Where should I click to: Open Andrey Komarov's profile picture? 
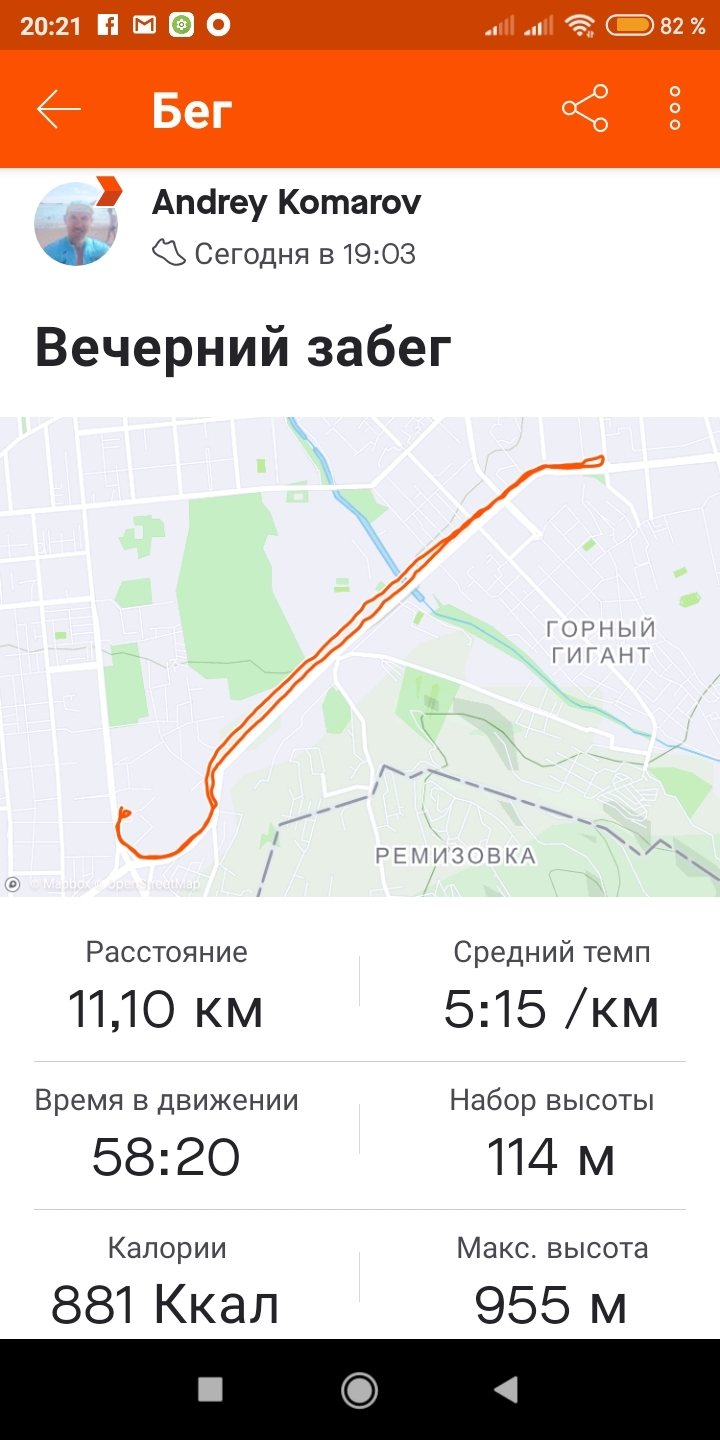(x=76, y=224)
